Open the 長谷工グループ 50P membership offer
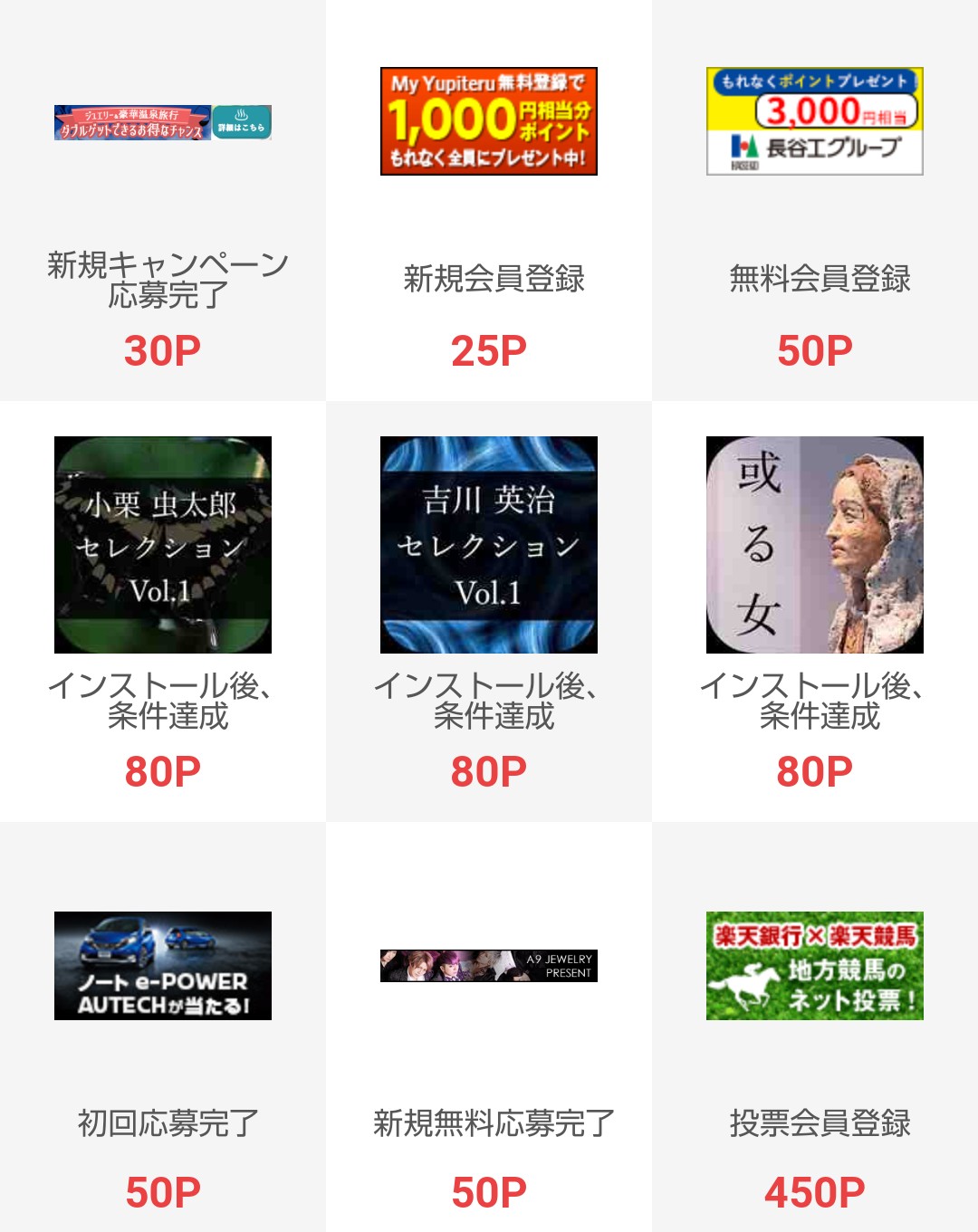The width and height of the screenshot is (978, 1232). click(x=815, y=121)
